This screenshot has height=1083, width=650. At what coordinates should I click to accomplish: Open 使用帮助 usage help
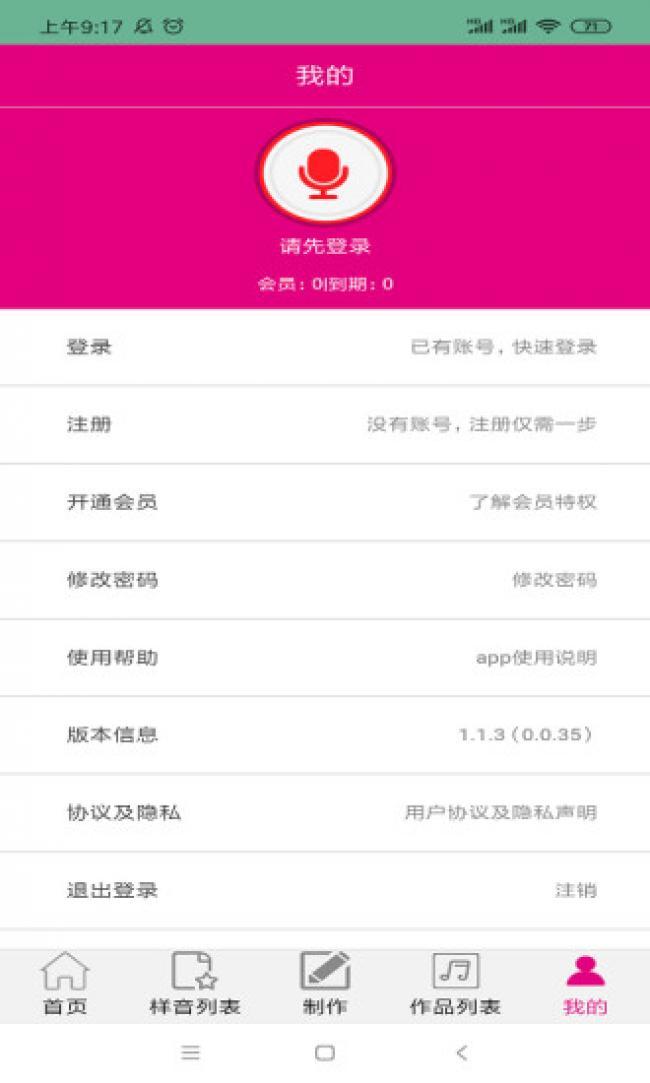tap(324, 657)
